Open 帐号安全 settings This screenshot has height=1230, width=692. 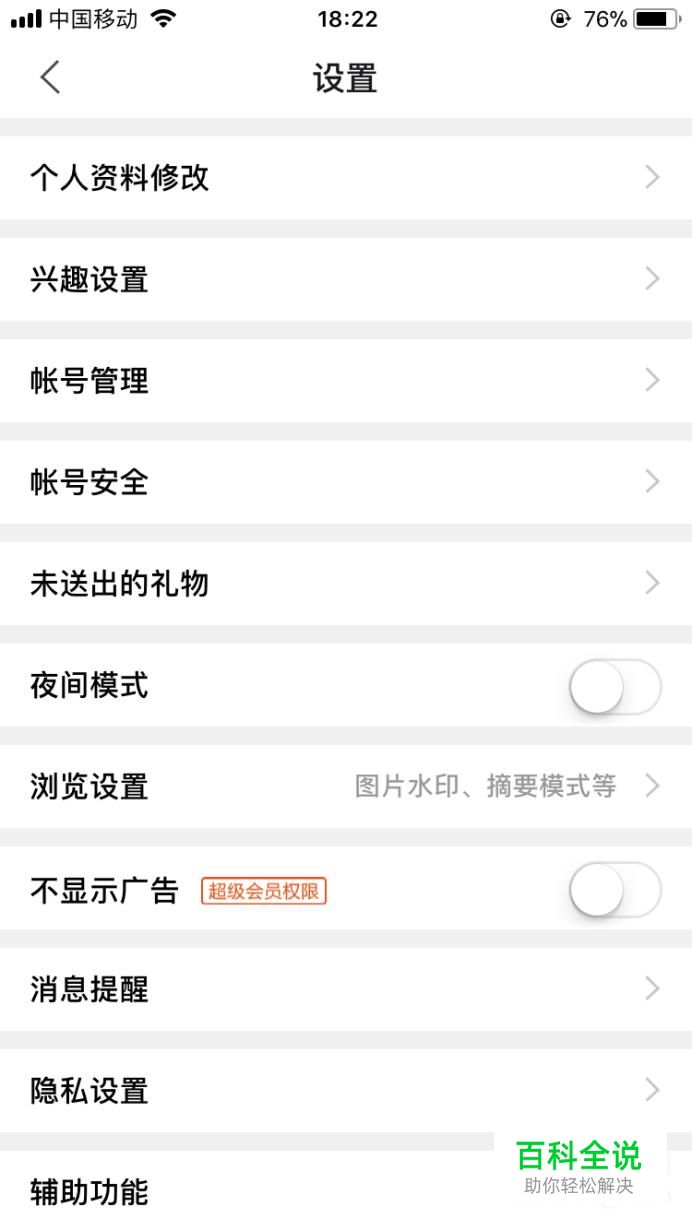click(x=346, y=482)
